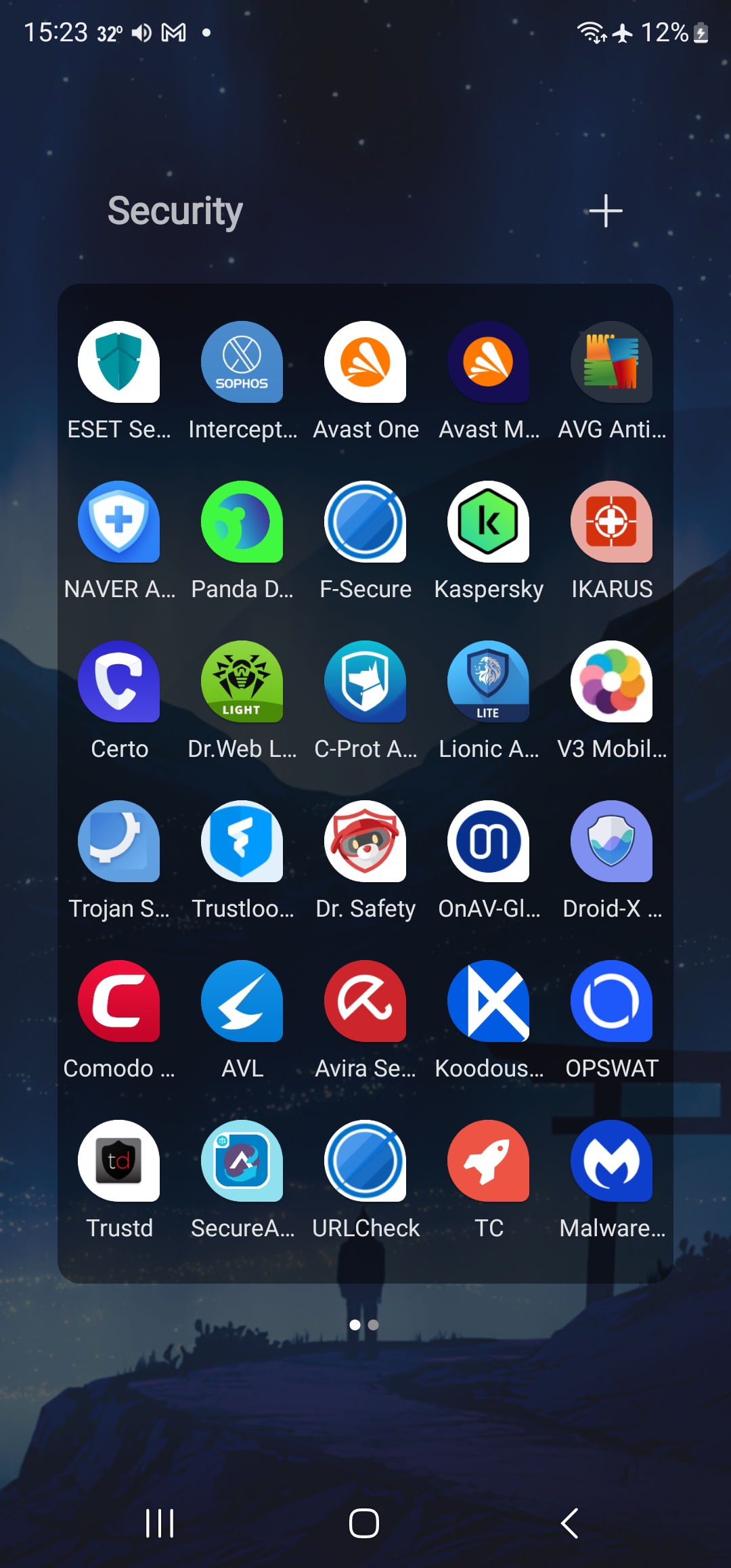Viewport: 731px width, 1568px height.
Task: Launch AVG AntiVirus
Action: 612,362
